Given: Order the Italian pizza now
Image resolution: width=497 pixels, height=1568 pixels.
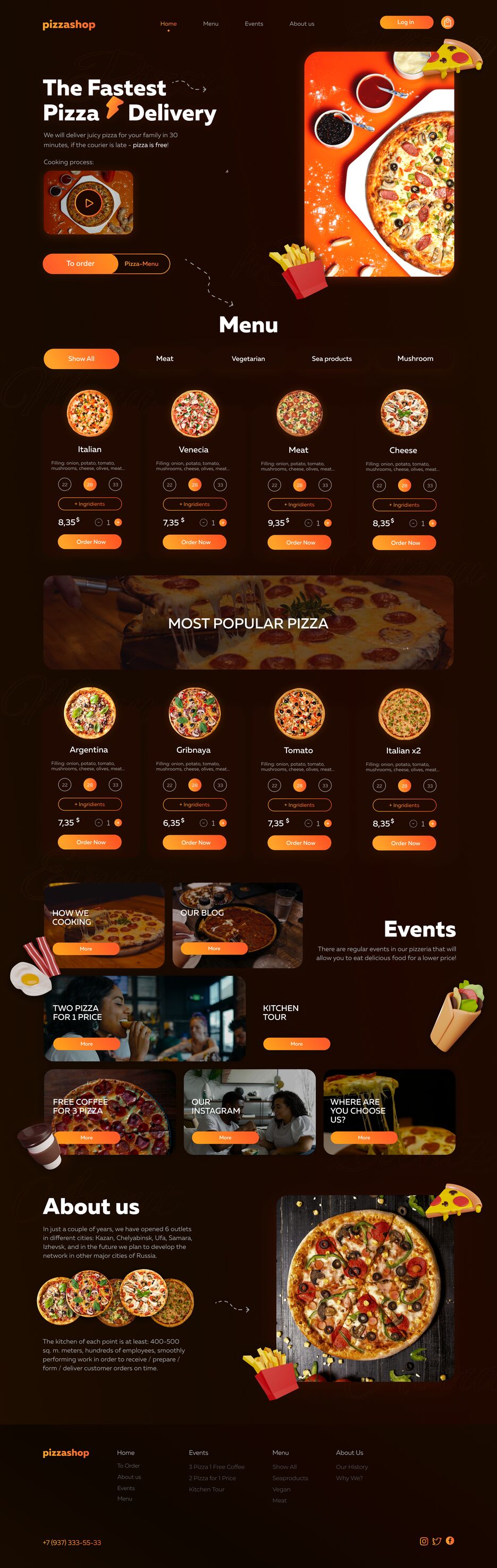Looking at the screenshot, I should [90, 542].
